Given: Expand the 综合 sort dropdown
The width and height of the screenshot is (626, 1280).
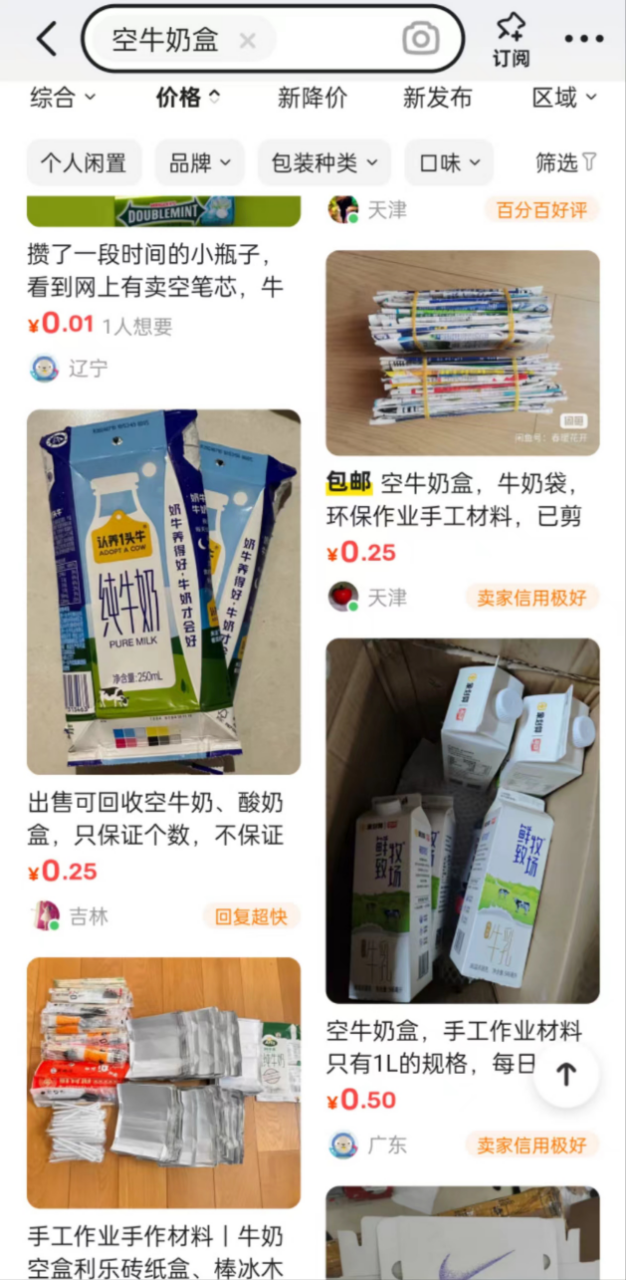Looking at the screenshot, I should click(x=63, y=98).
